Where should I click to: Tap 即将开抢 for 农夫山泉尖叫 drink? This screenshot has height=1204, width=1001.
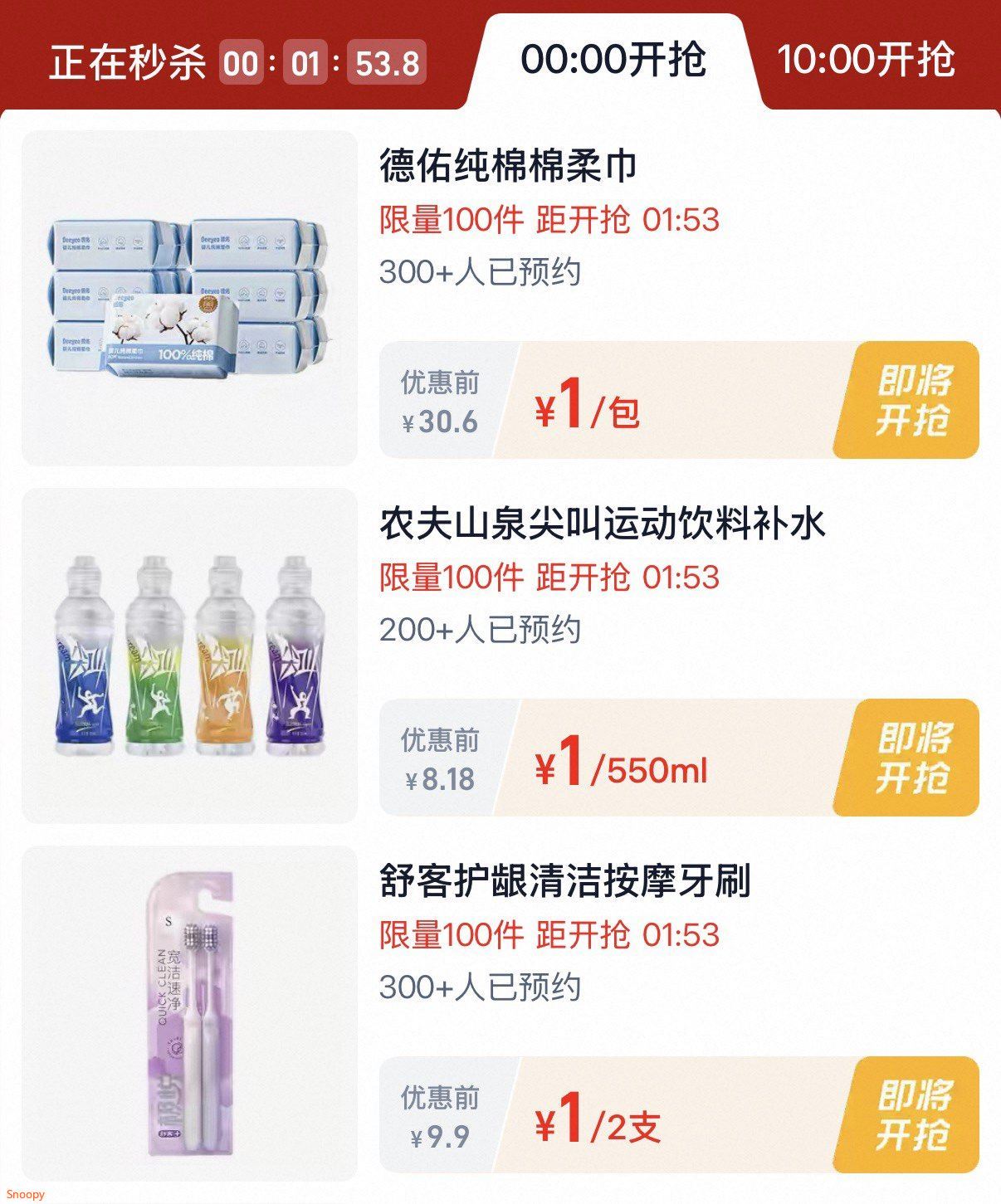pos(911,758)
